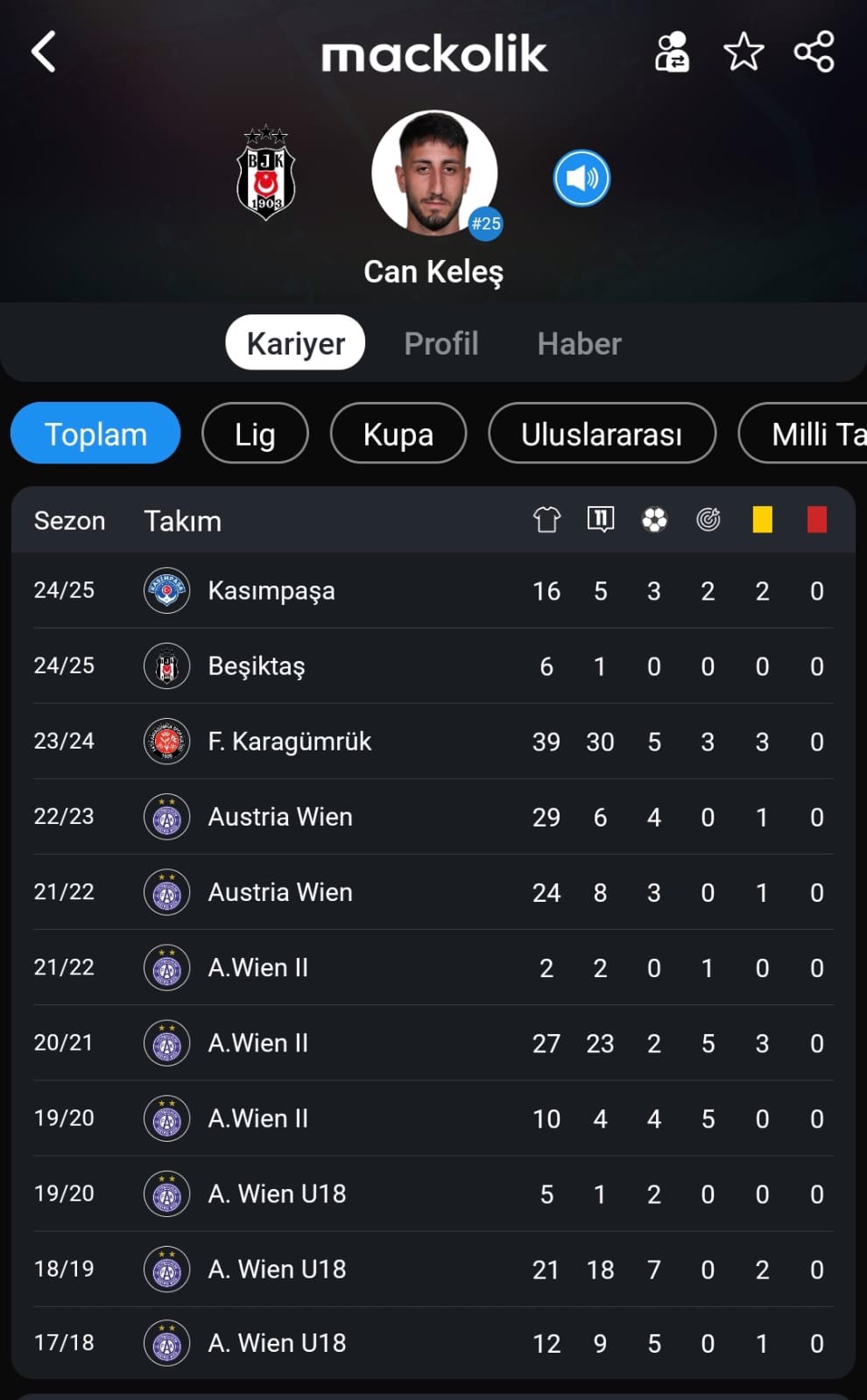Open the 22/23 Austria Wien row
Viewport: 867px width, 1400px height.
point(433,817)
